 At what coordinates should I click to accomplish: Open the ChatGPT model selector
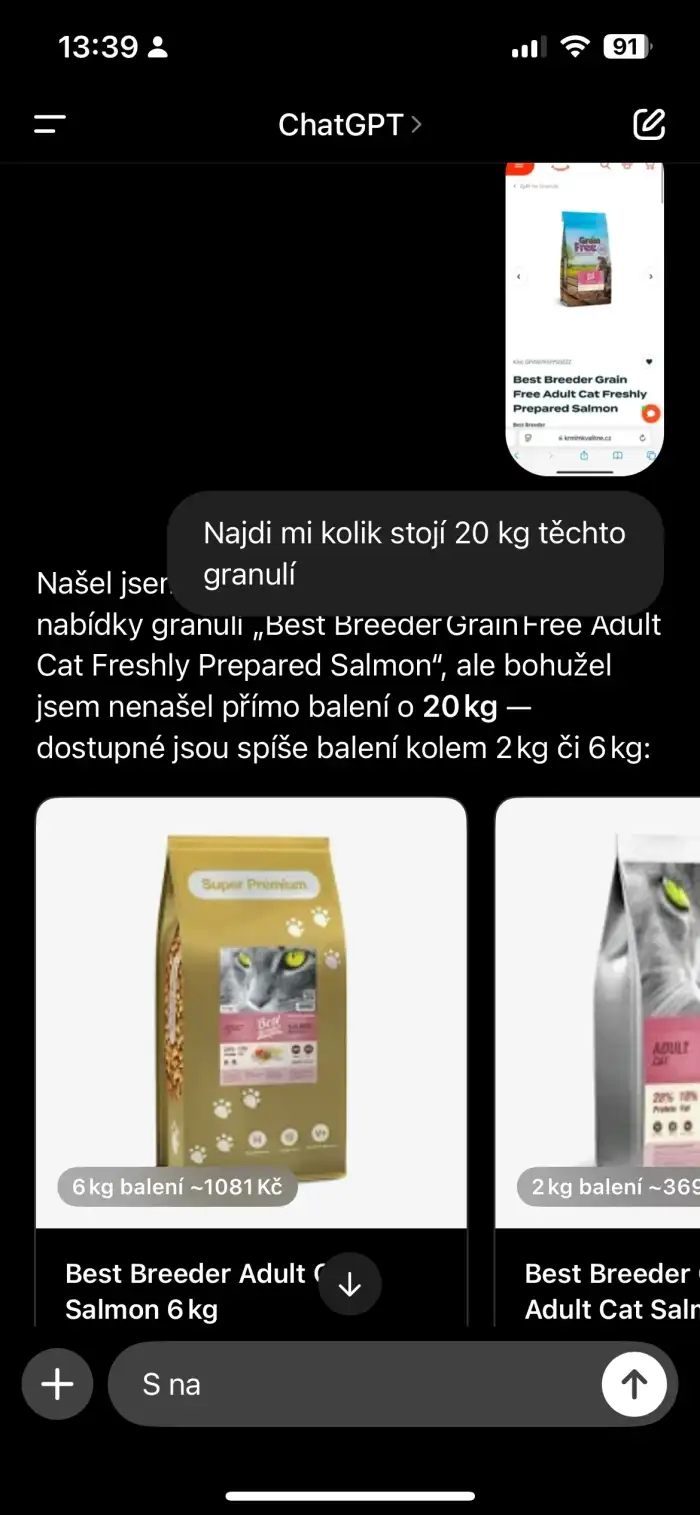349,124
